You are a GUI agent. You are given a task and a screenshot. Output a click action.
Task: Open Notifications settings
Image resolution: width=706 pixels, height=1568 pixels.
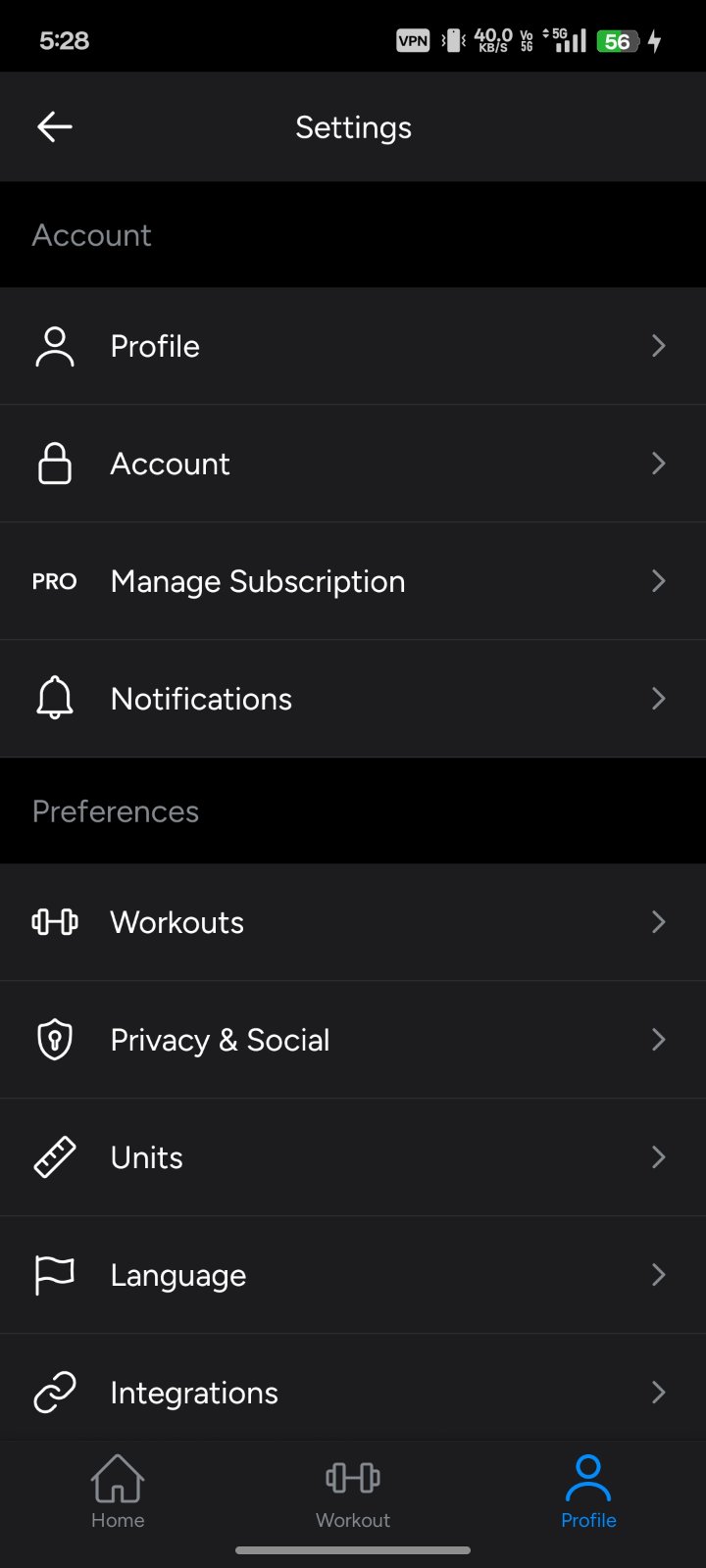pyautogui.click(x=353, y=699)
